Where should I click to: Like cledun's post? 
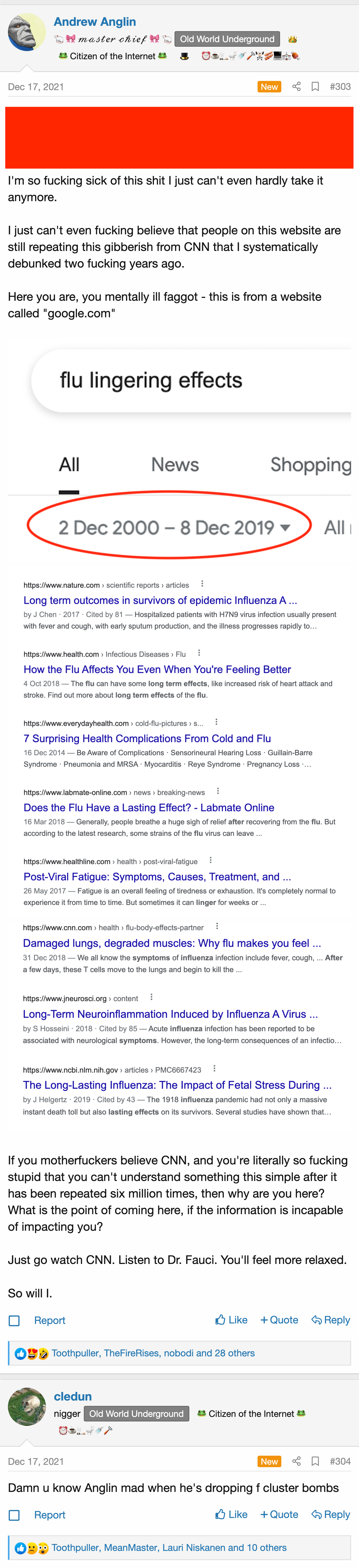(231, 1514)
